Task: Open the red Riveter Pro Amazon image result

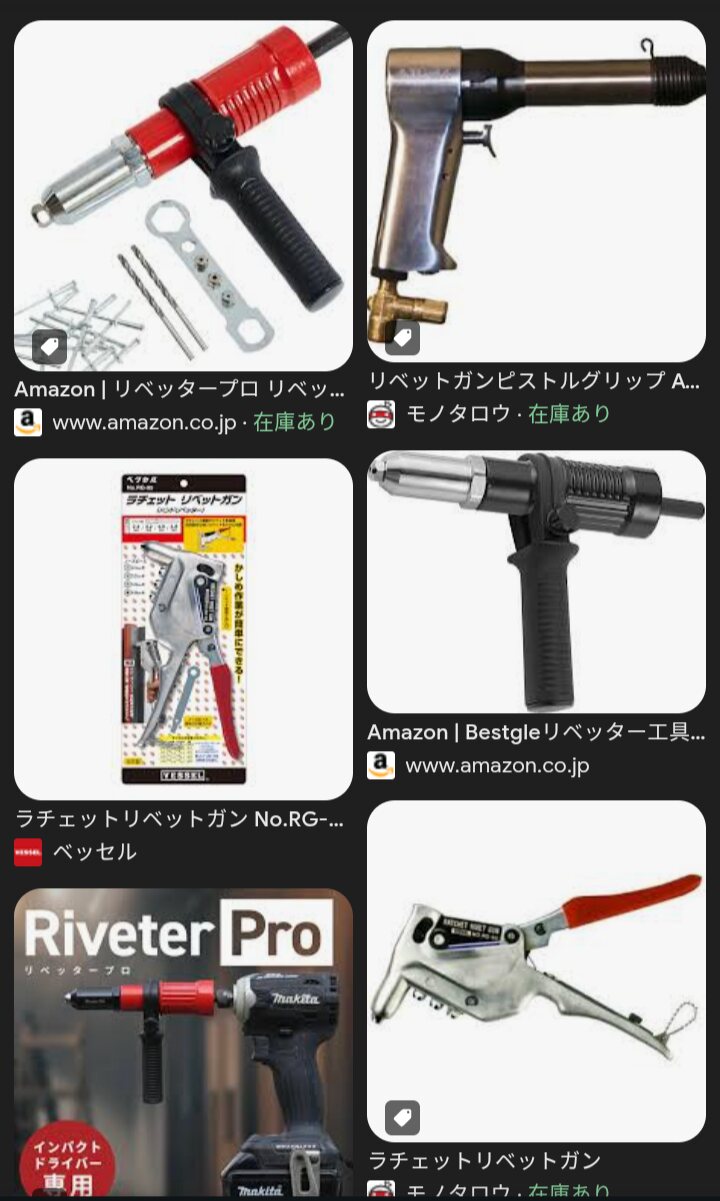Action: (x=183, y=196)
